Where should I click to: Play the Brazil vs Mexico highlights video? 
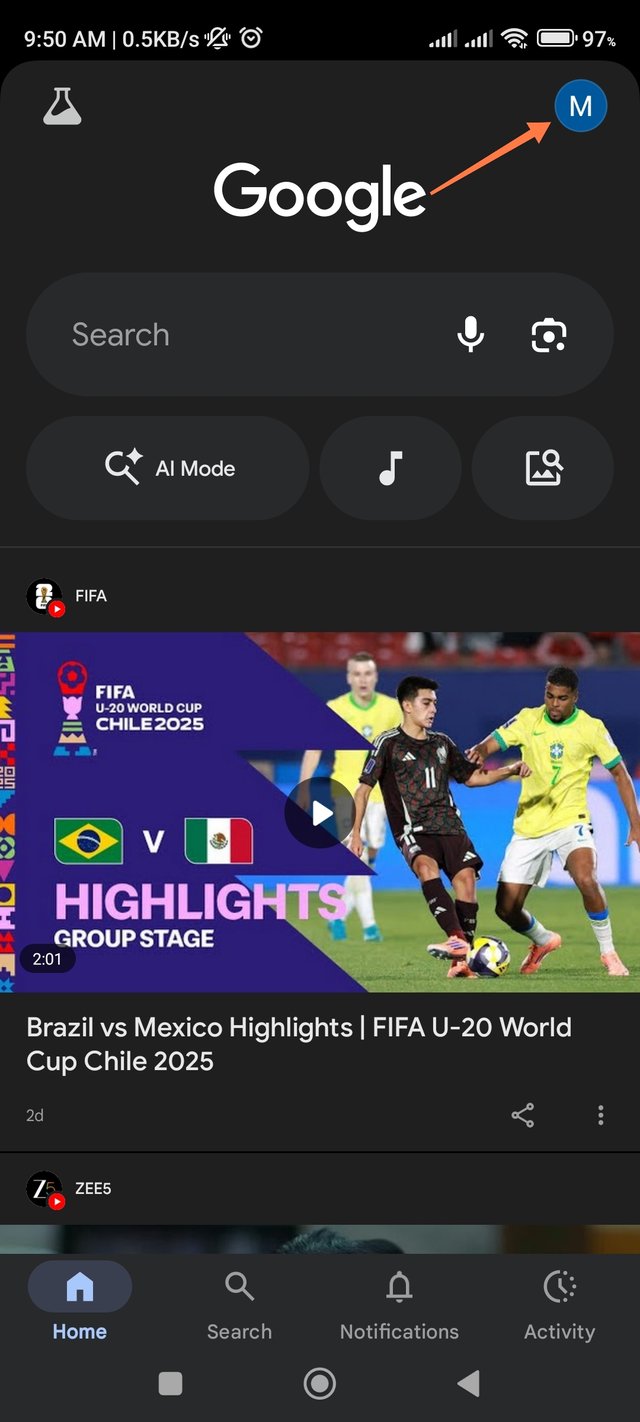(320, 813)
